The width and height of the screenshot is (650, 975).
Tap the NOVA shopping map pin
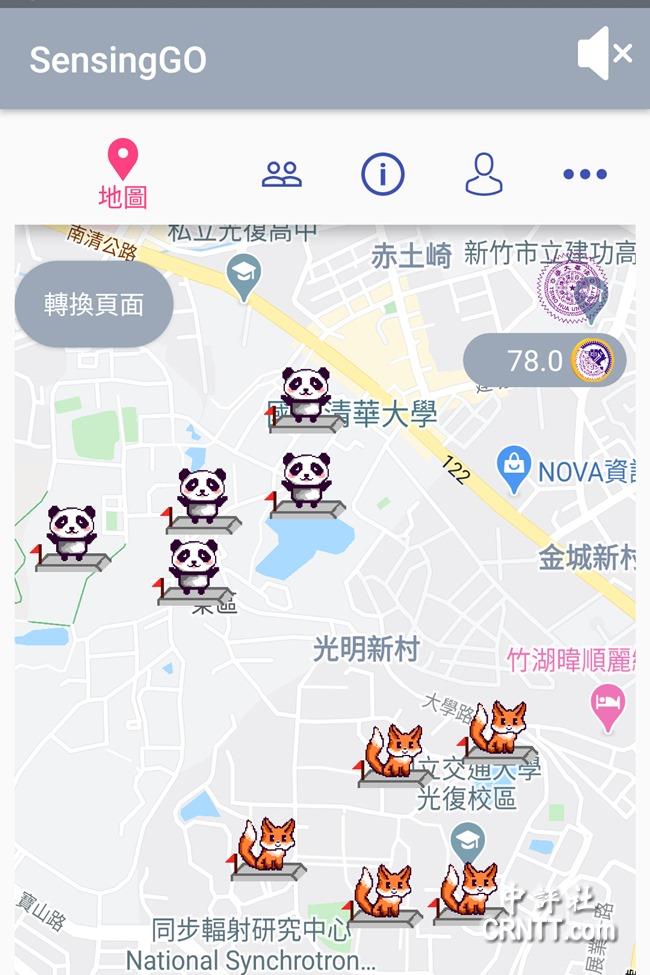click(514, 468)
